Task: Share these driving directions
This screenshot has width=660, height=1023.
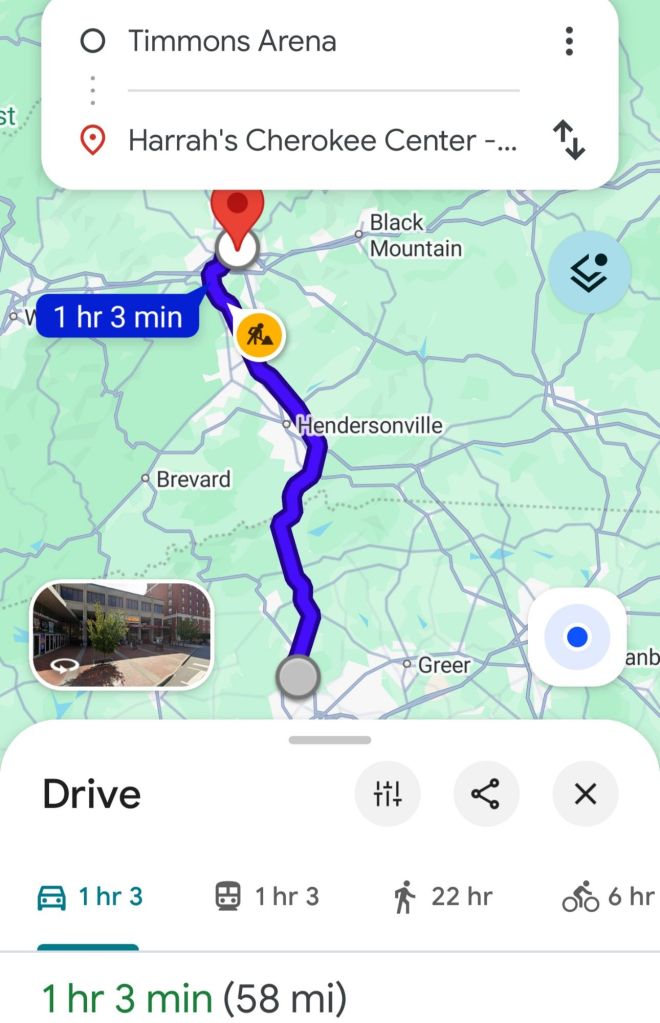Action: tap(486, 795)
